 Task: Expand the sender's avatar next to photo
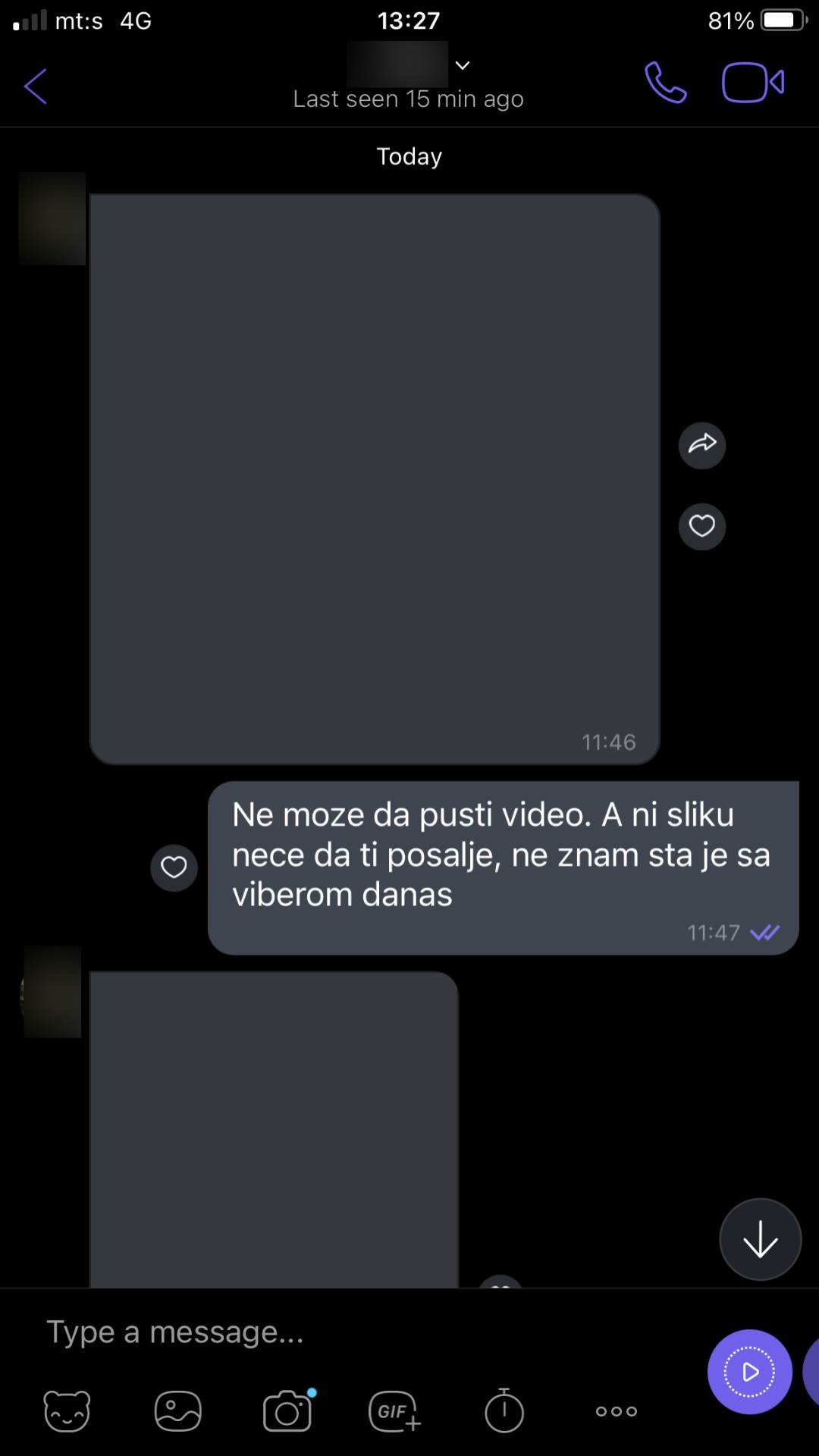coord(51,219)
